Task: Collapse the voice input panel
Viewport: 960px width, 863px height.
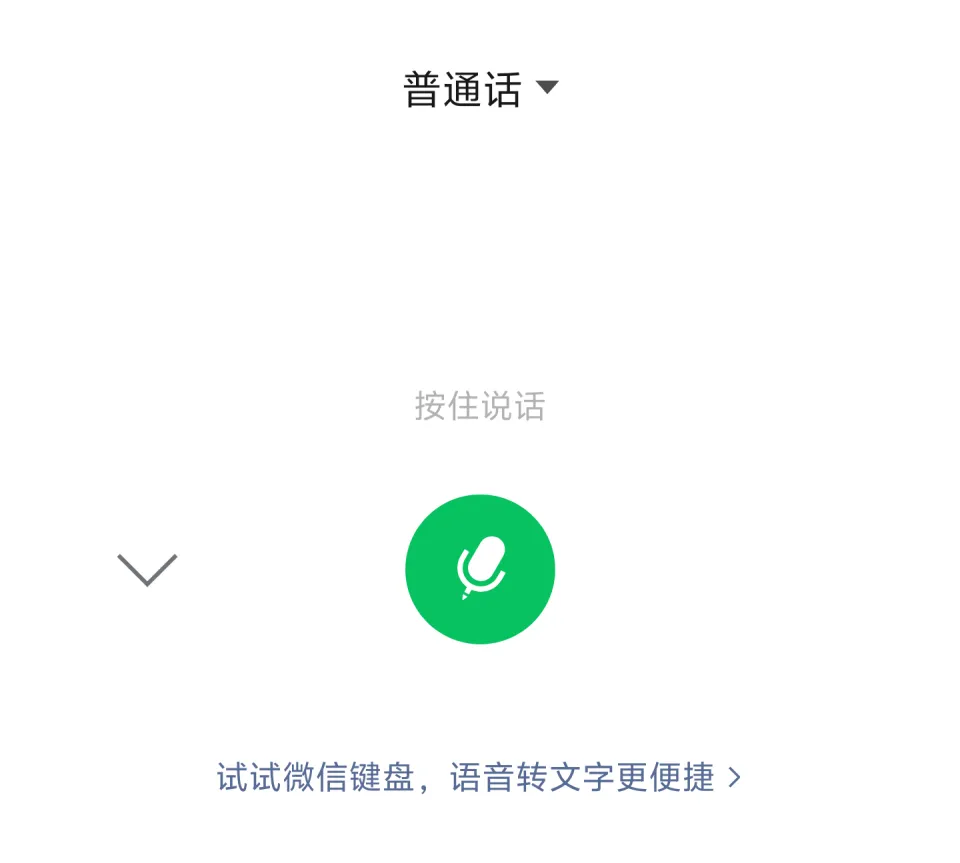Action: click(147, 569)
